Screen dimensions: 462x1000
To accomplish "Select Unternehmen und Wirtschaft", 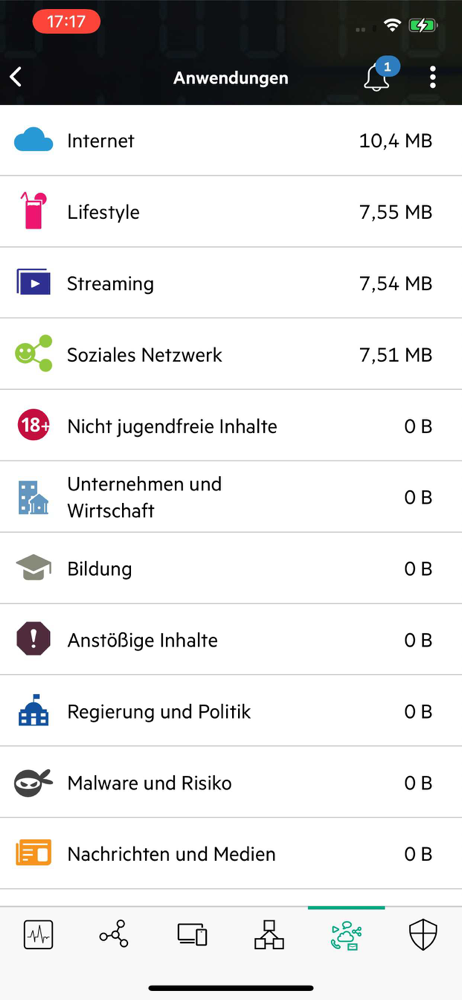I will point(231,497).
